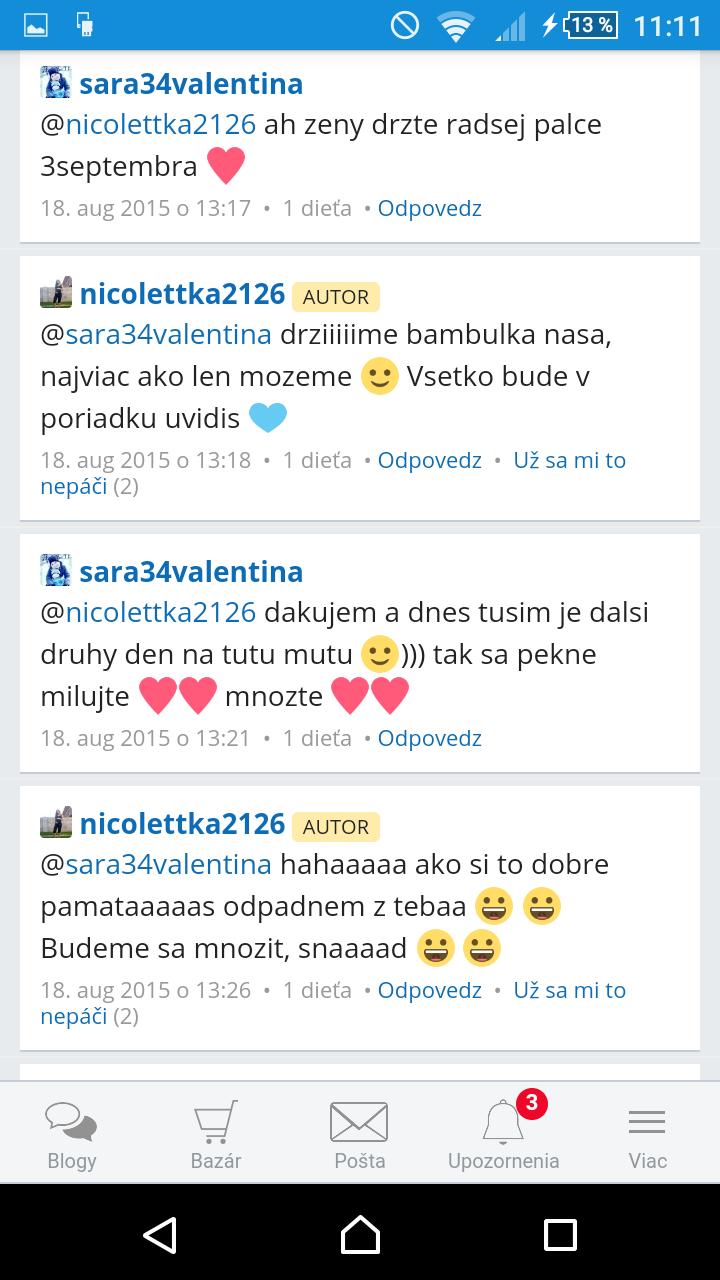
Task: Open Blogy tab in bottom navigation
Action: coord(72,1134)
